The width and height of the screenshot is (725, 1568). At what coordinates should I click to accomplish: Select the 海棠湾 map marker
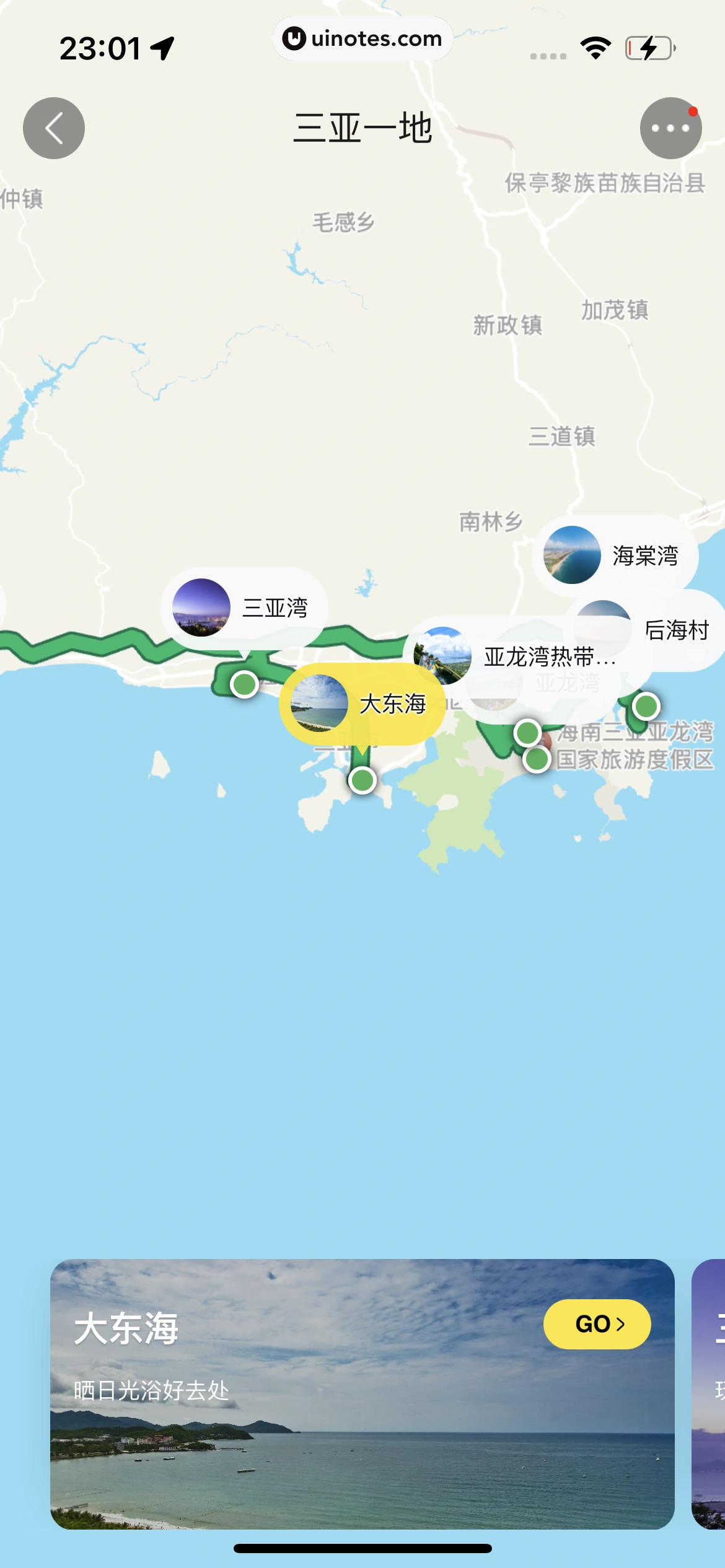(x=615, y=555)
